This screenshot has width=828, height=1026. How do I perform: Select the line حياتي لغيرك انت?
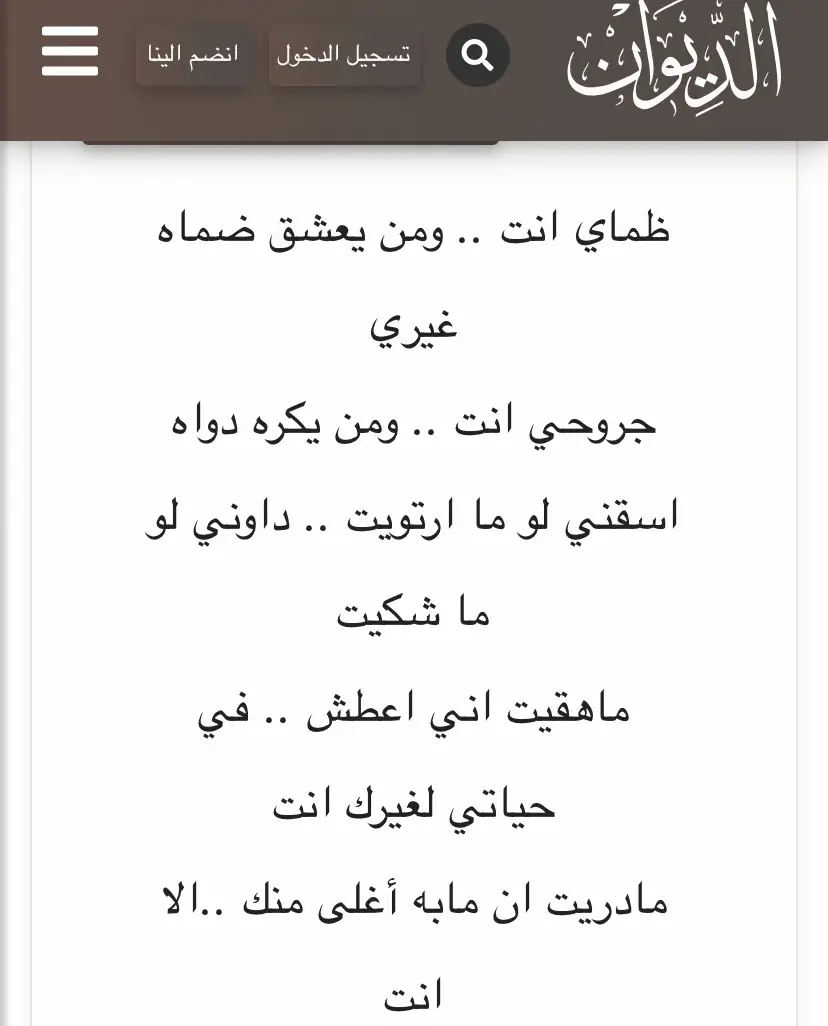point(414,804)
